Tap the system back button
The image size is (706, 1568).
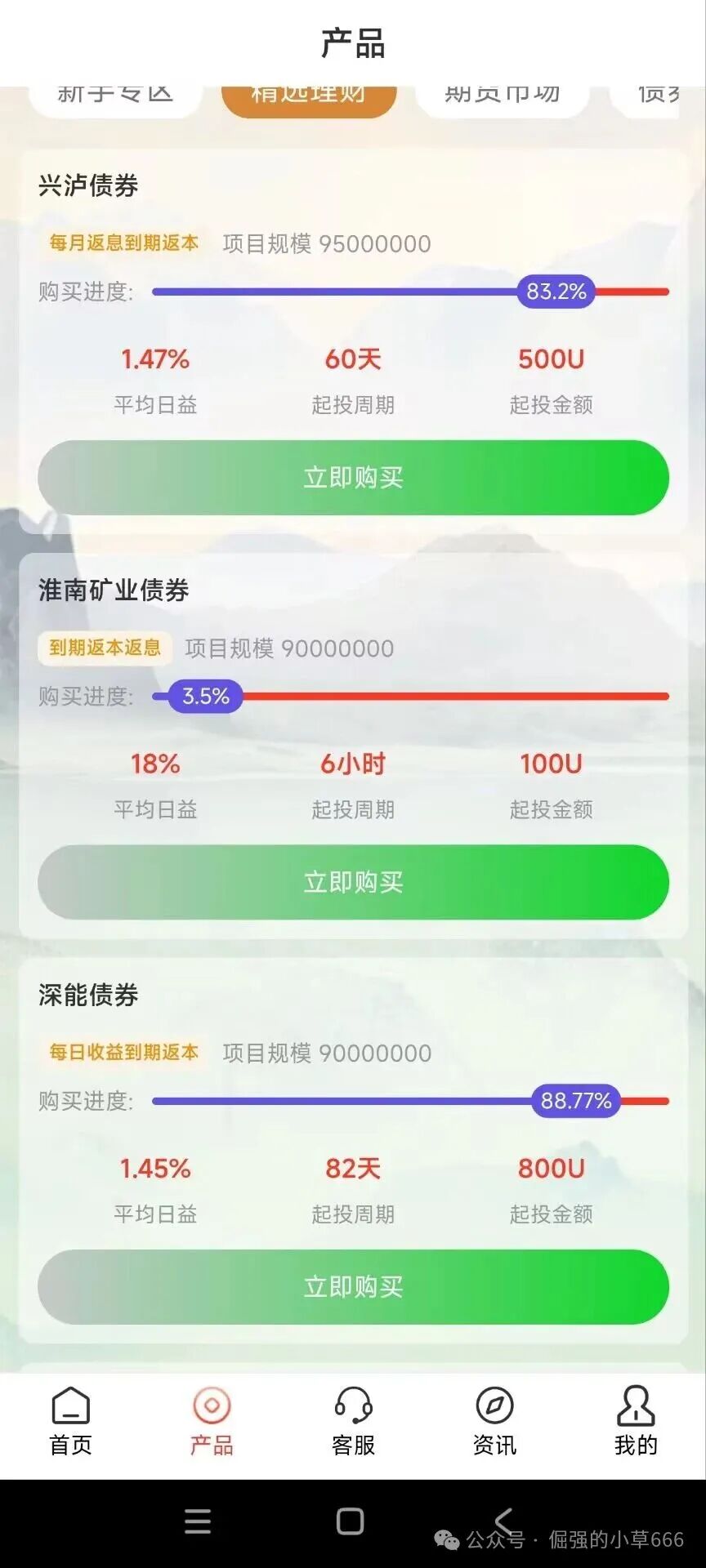click(505, 1521)
